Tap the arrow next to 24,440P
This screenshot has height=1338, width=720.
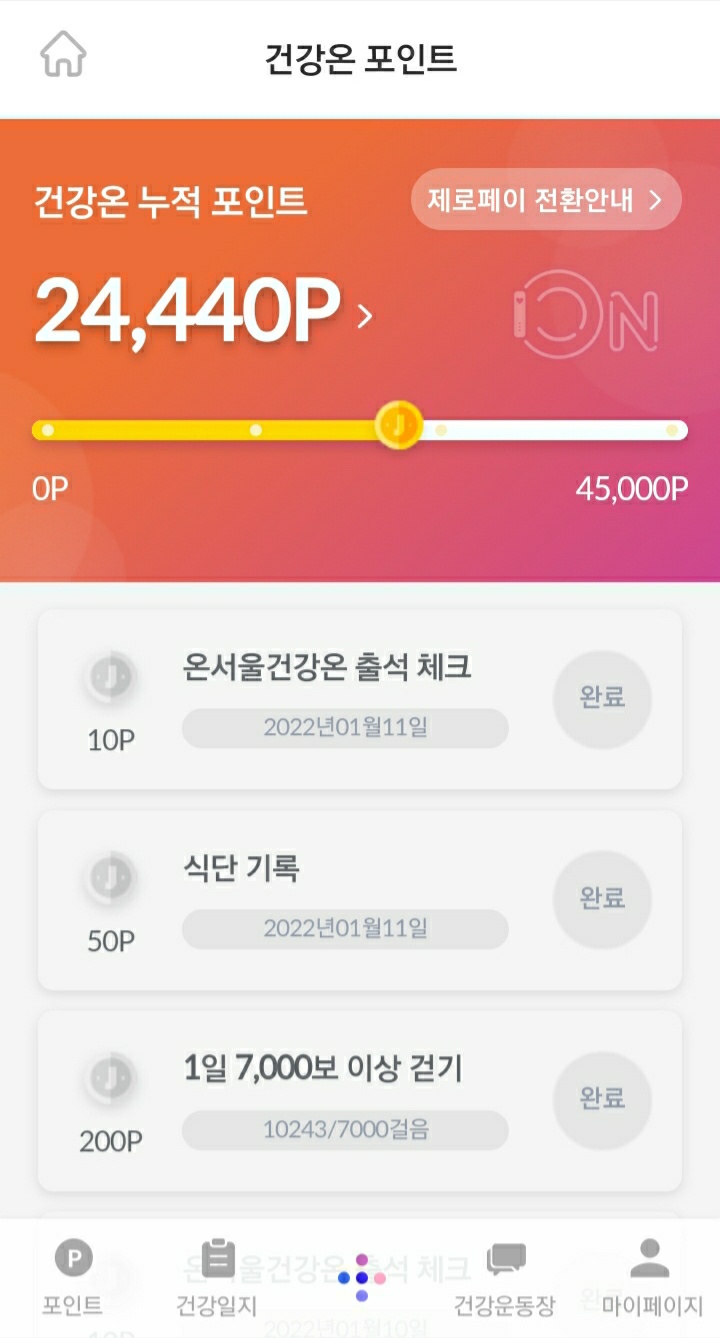click(x=364, y=315)
